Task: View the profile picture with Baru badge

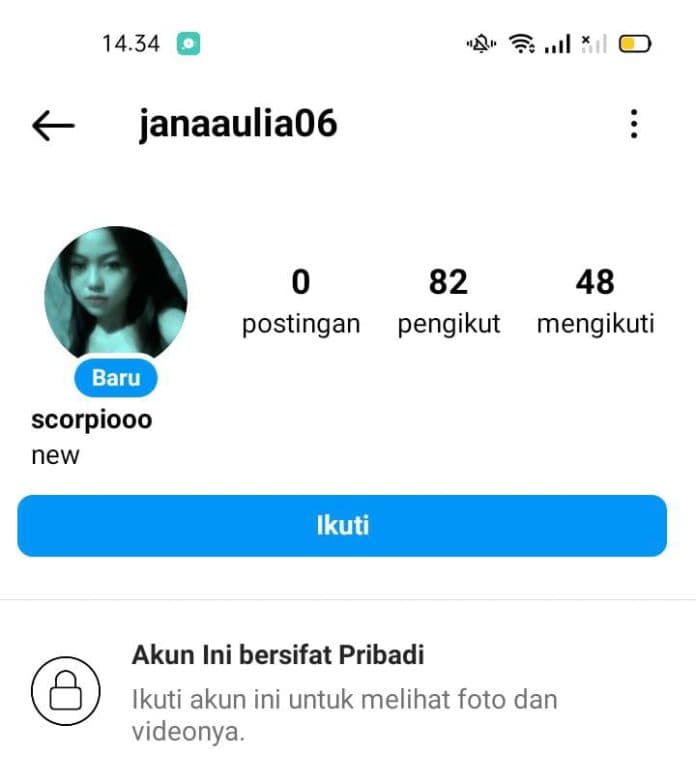Action: coord(116,295)
